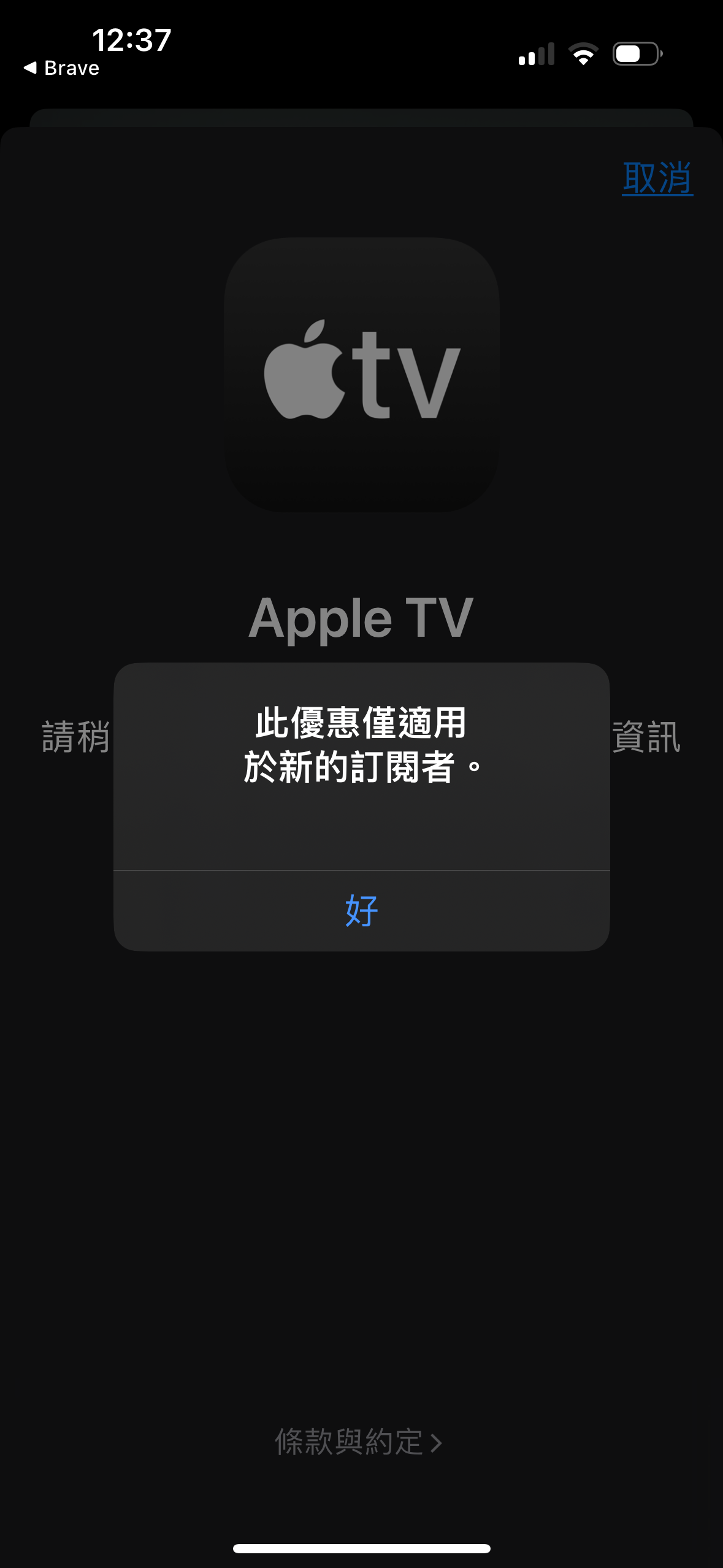Confirm the alert by tapping 好
Viewport: 723px width, 1568px height.
(x=361, y=910)
